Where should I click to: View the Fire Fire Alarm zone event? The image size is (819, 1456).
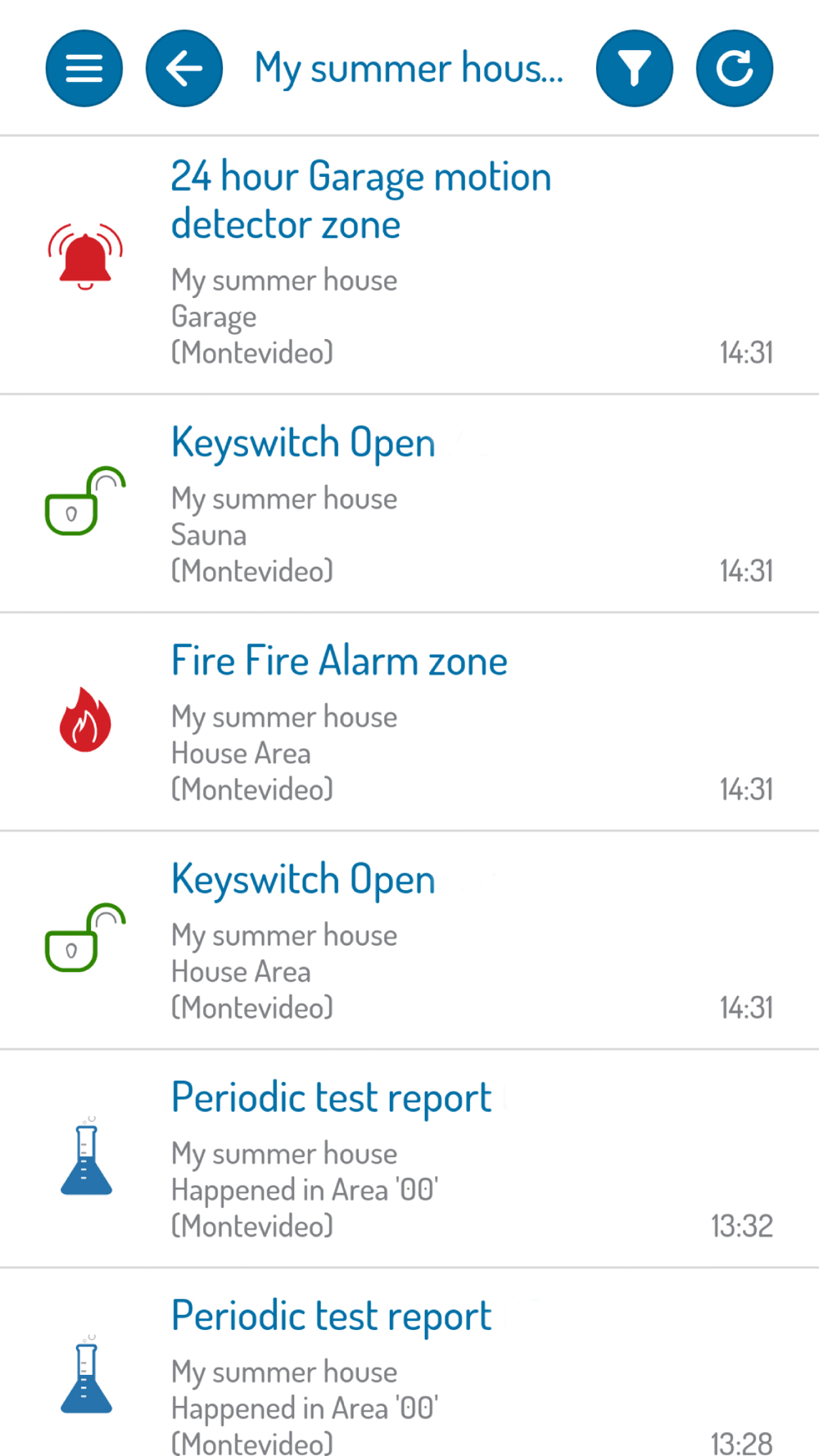click(x=409, y=722)
